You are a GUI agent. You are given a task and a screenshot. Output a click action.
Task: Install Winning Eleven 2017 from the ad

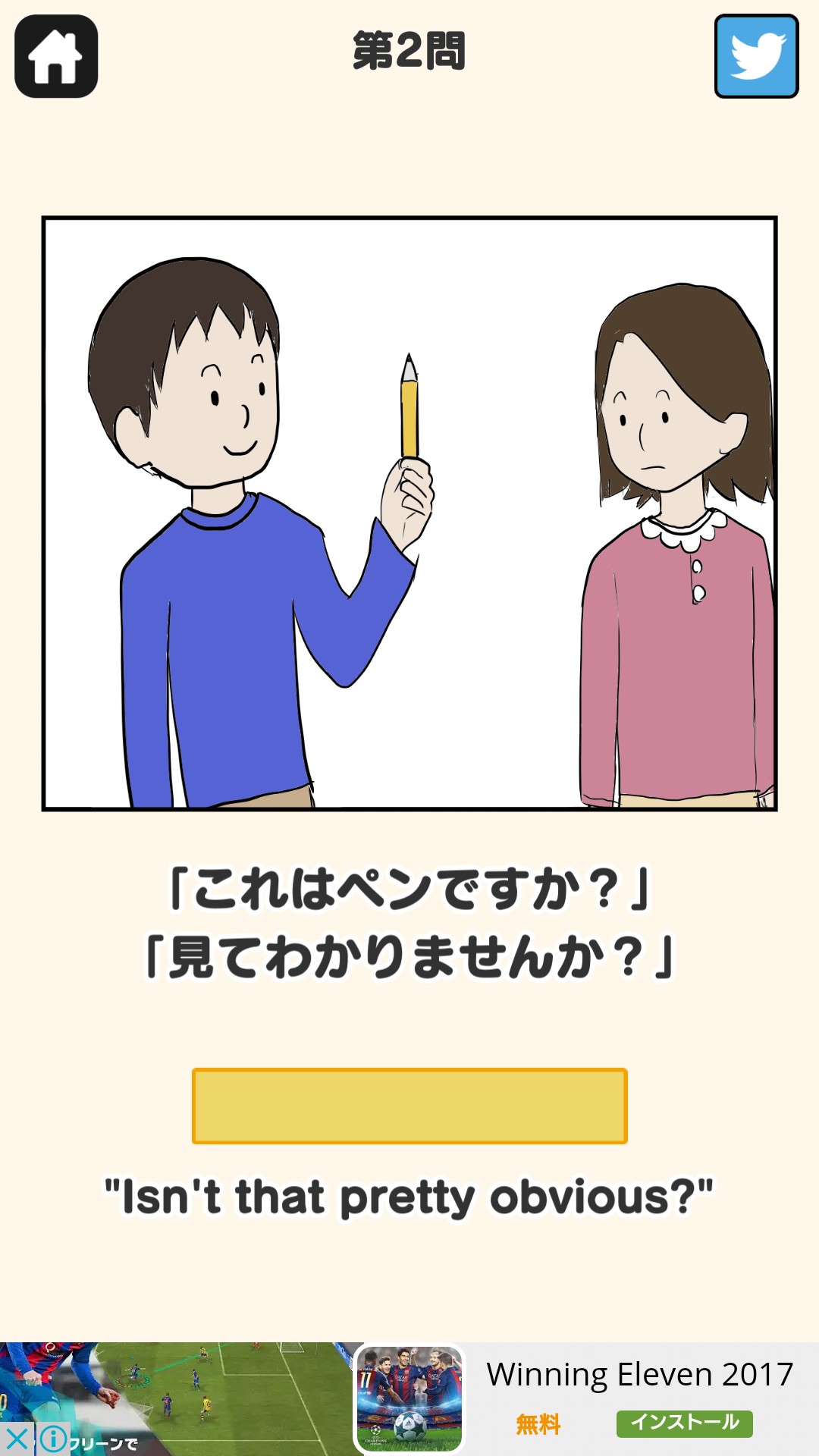[684, 1423]
